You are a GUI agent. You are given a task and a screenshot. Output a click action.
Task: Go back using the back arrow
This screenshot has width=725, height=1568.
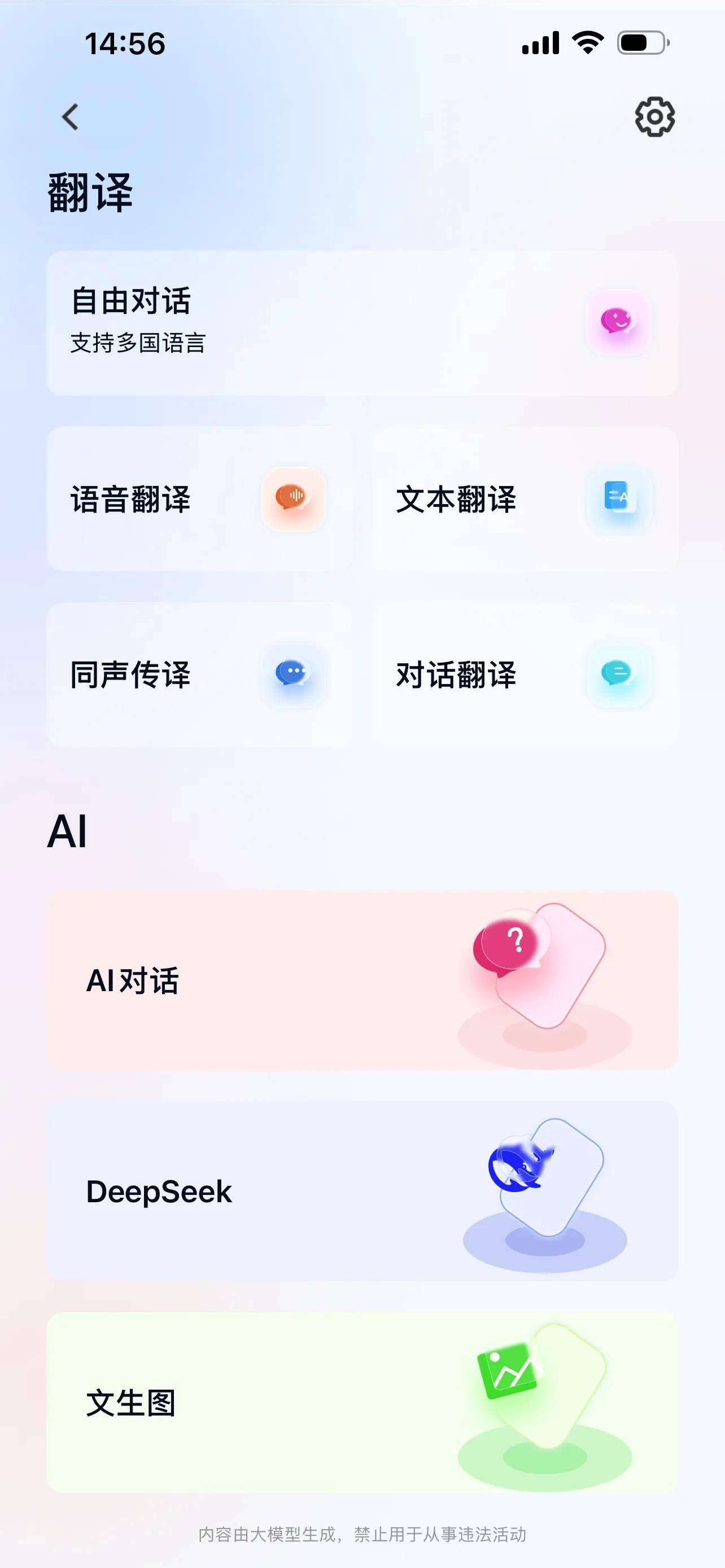pos(71,117)
